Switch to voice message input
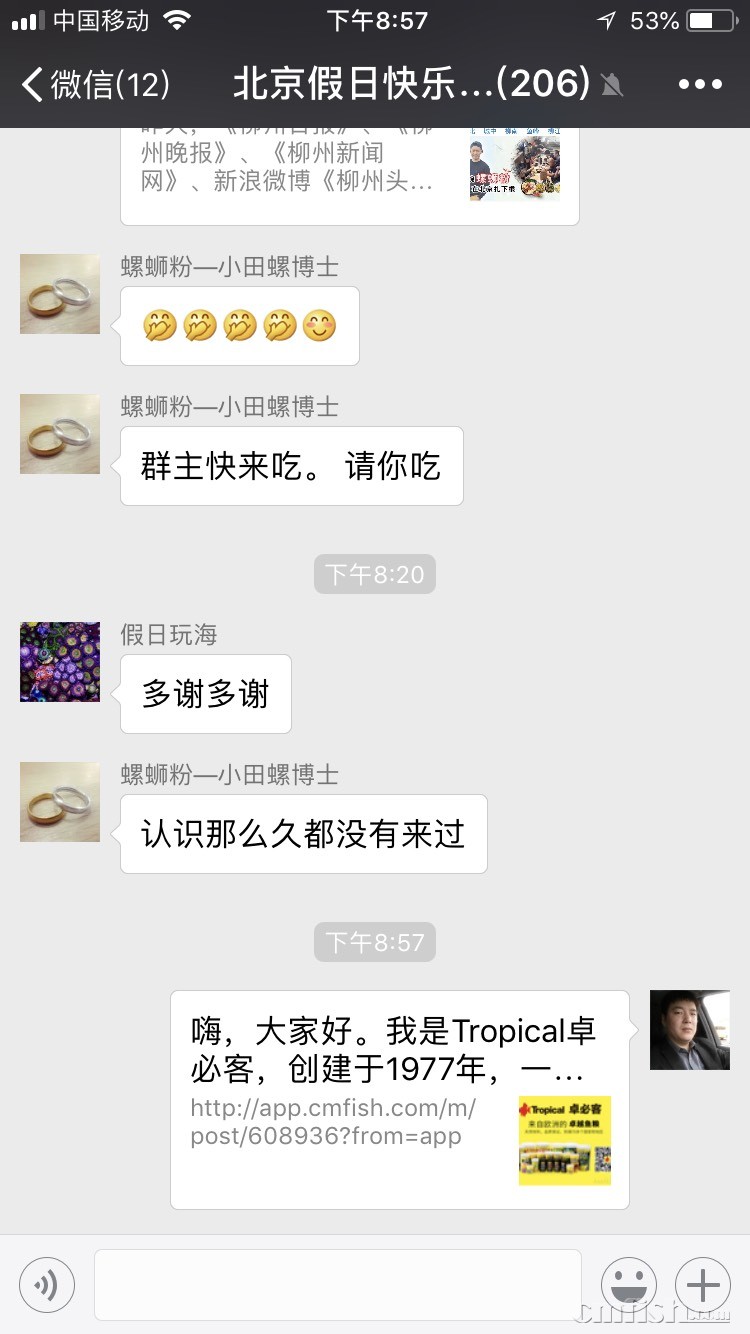 point(47,1284)
